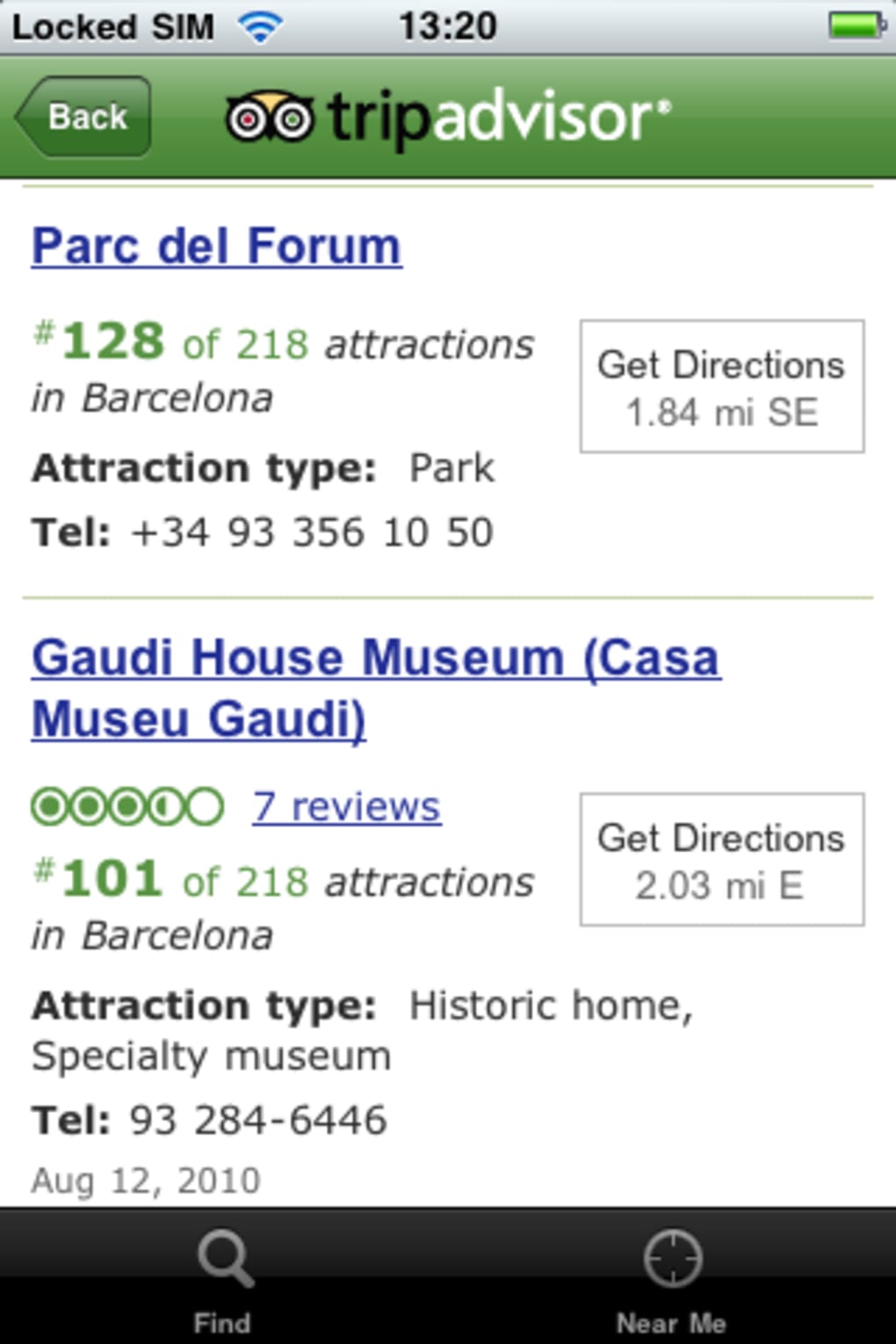Read the 7 reviews for Gaudi House Museum
Image resolution: width=896 pixels, height=1344 pixels.
pyautogui.click(x=347, y=806)
